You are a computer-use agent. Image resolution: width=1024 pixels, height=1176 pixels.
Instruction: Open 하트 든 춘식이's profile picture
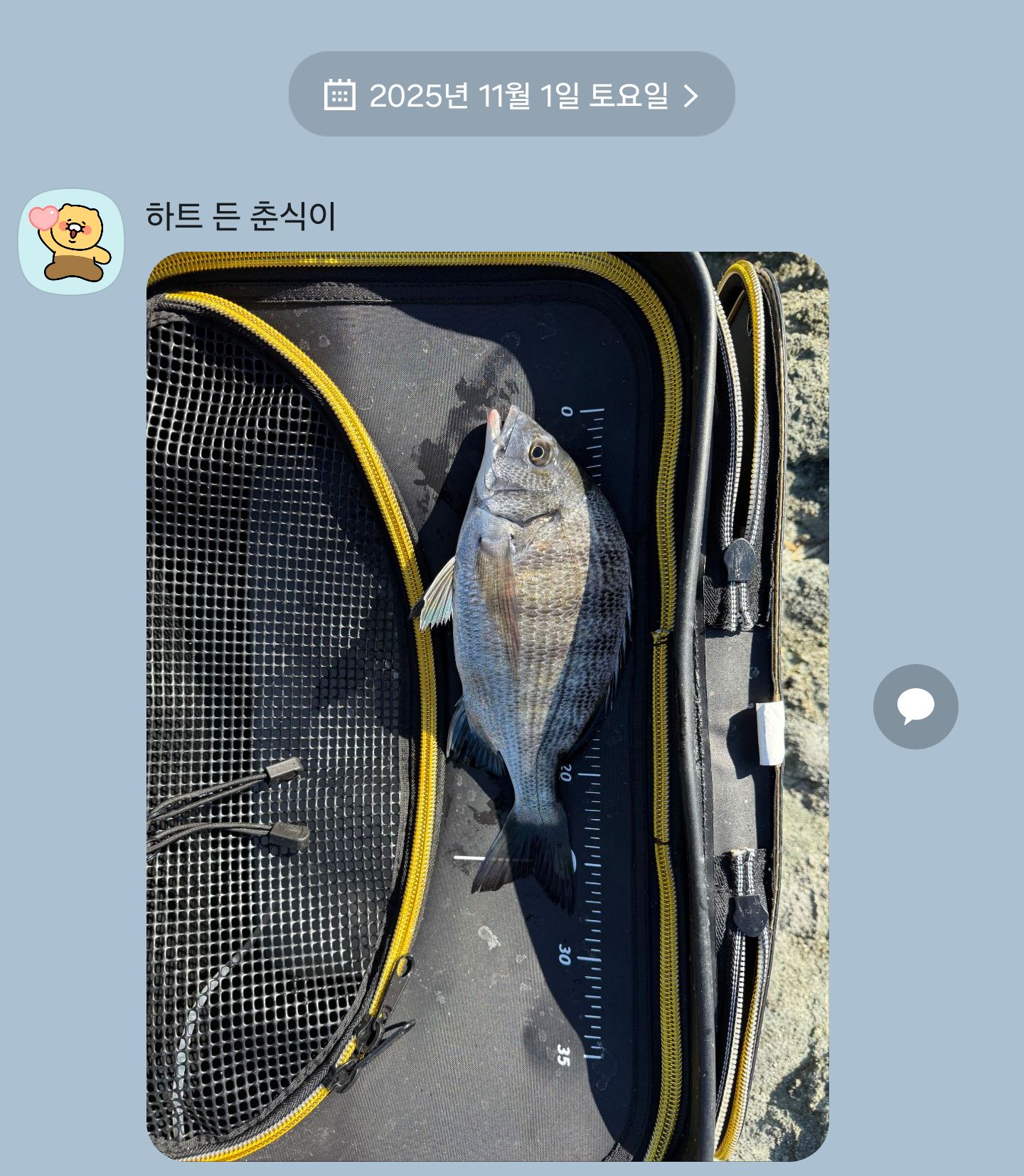coord(71,242)
